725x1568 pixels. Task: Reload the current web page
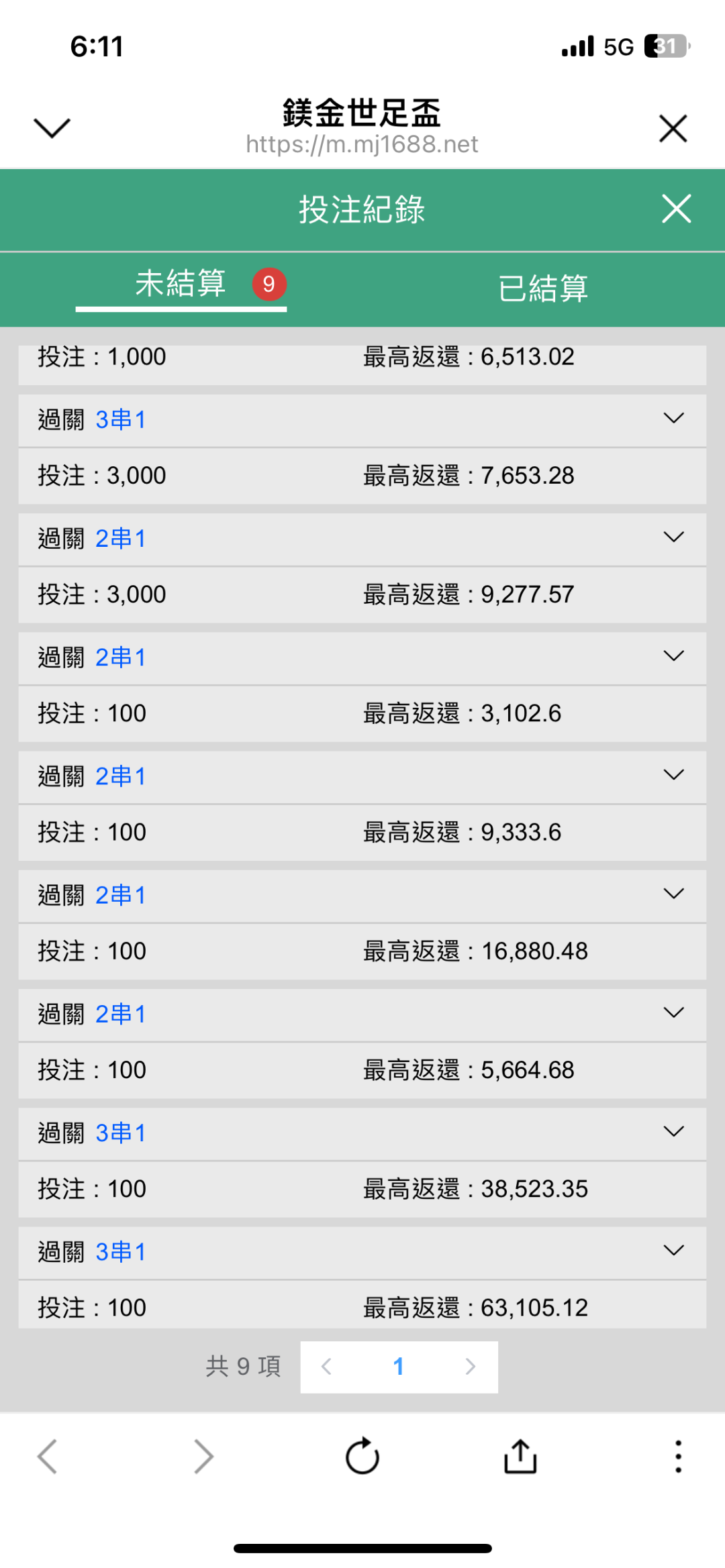[362, 1456]
